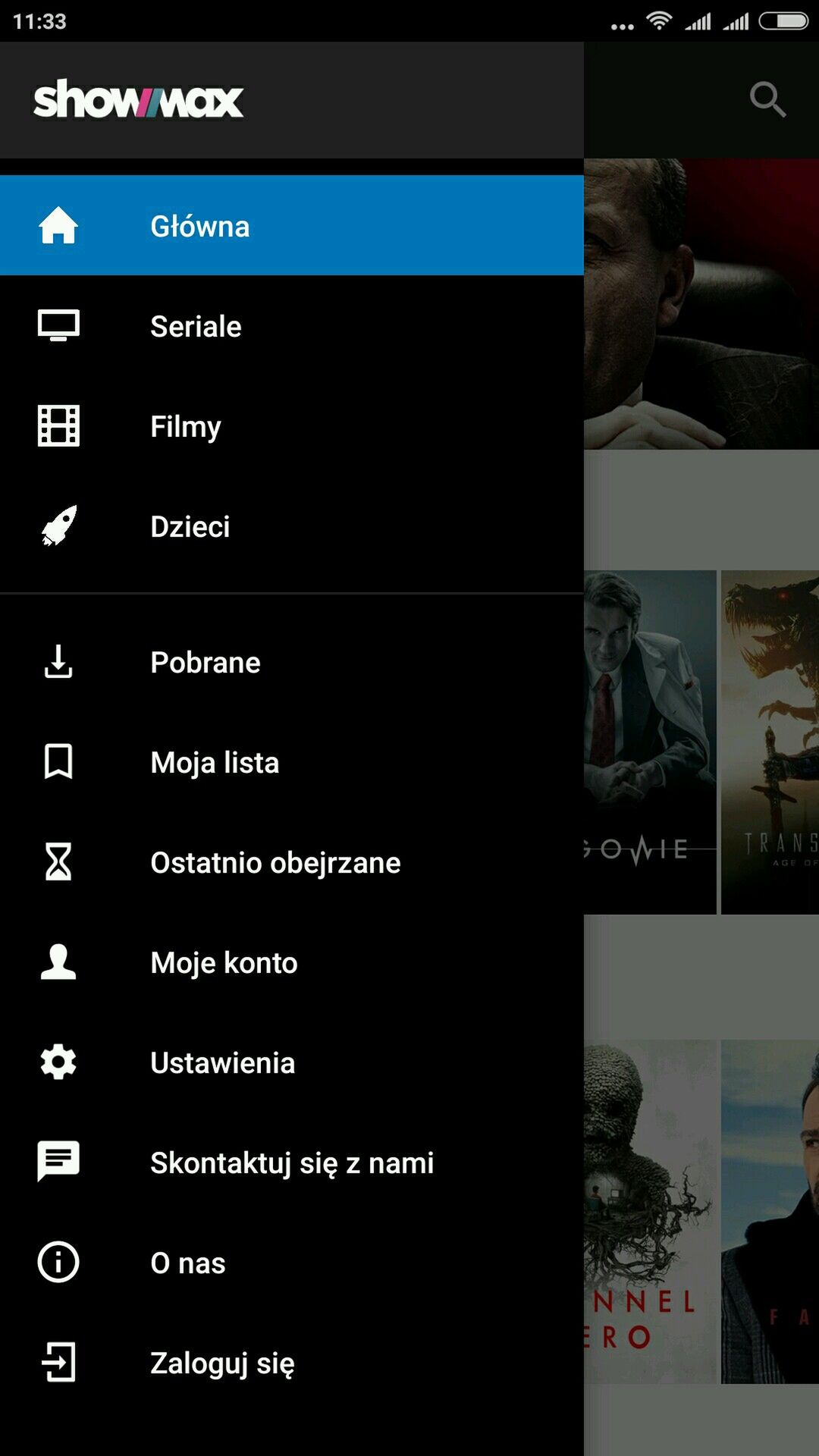Open Pobrane downloads
Viewport: 819px width, 1456px height.
[292, 662]
